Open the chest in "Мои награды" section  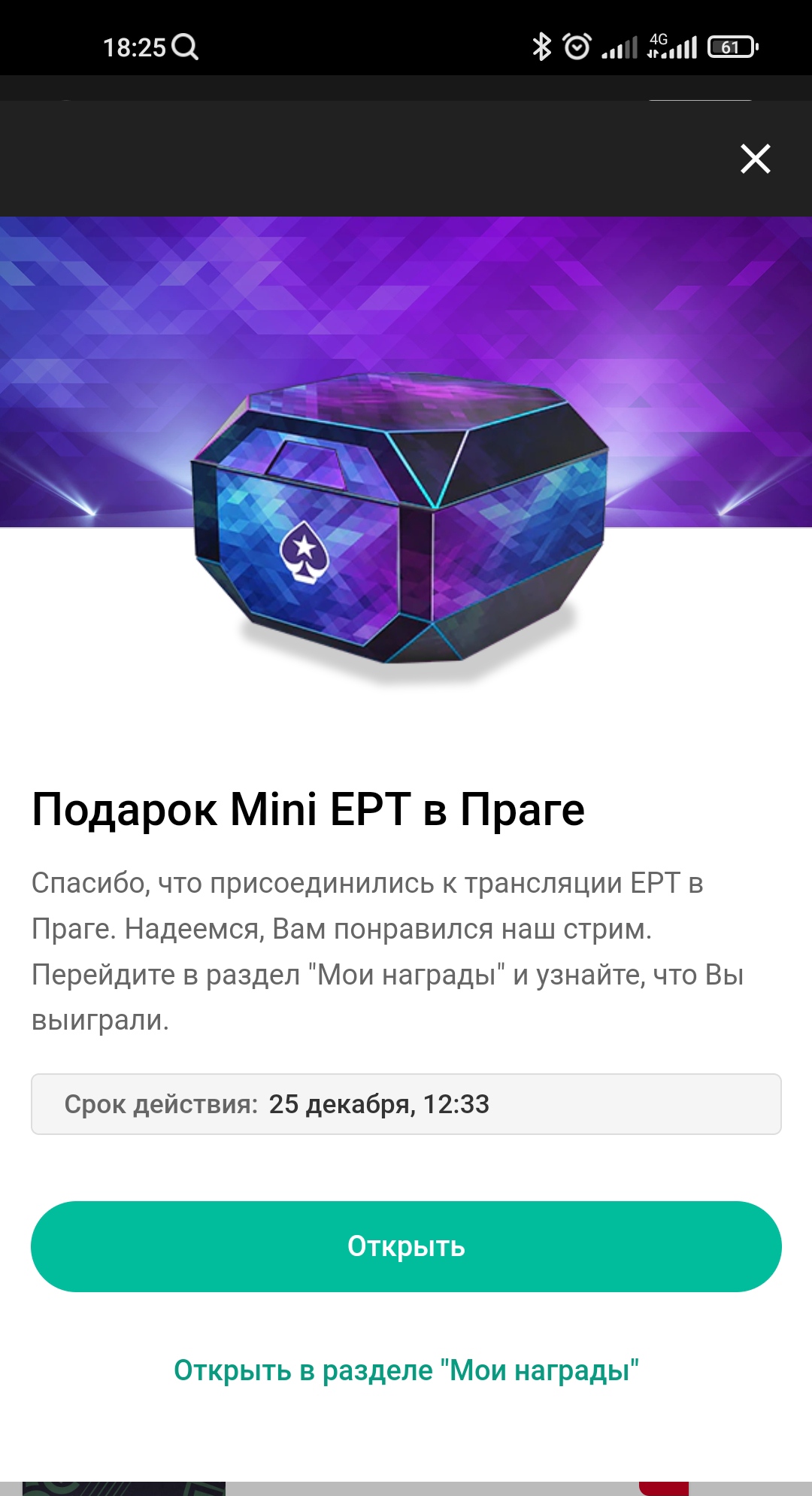tap(406, 1370)
